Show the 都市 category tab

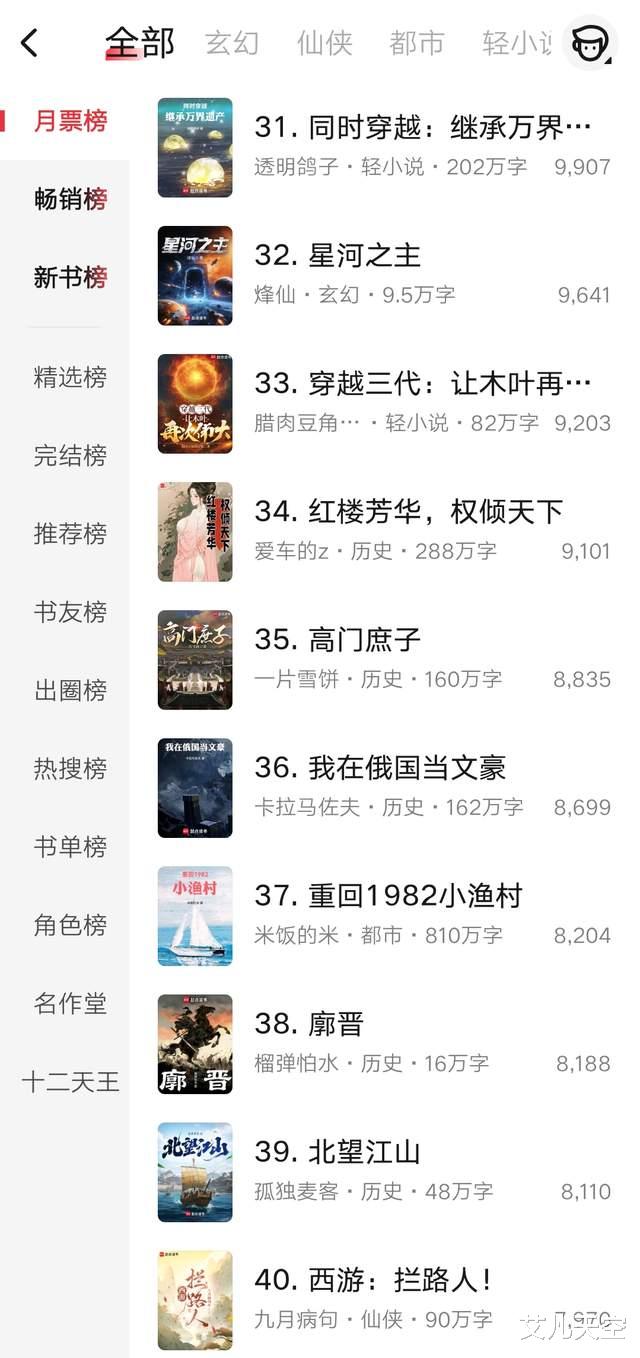[416, 43]
